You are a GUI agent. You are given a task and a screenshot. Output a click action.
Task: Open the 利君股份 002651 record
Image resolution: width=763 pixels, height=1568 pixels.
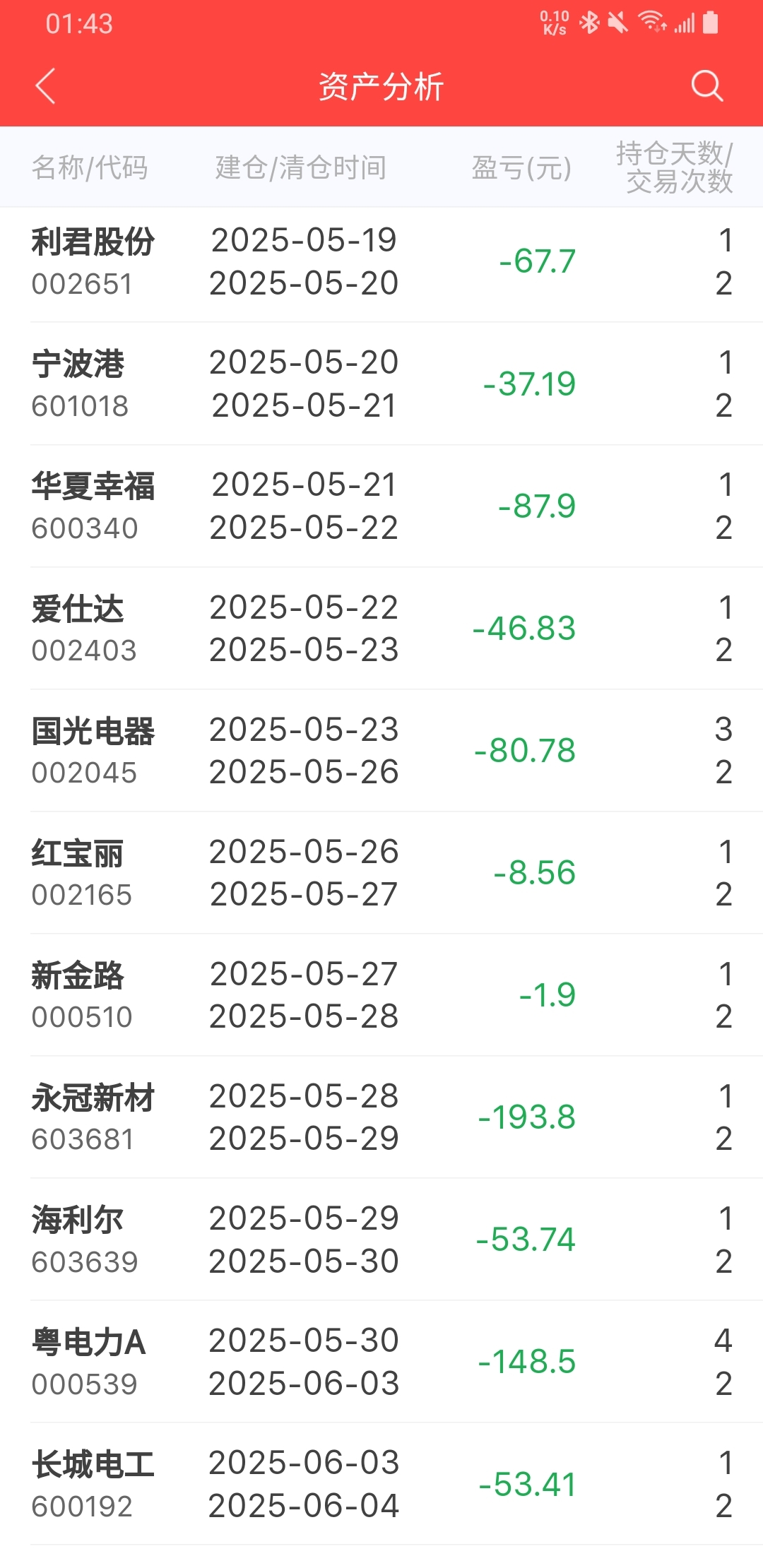(x=381, y=262)
